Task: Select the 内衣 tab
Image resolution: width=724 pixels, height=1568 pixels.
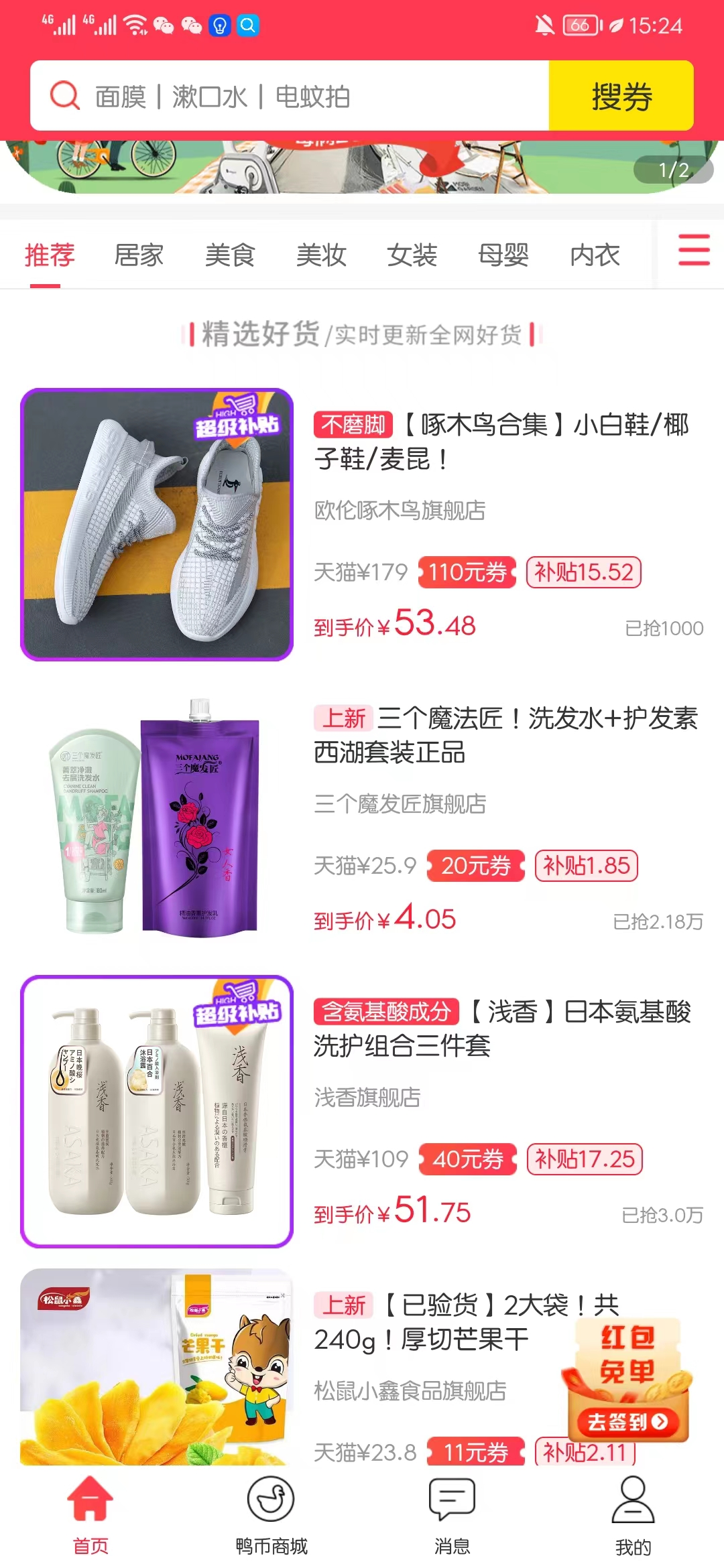Action: [x=595, y=255]
